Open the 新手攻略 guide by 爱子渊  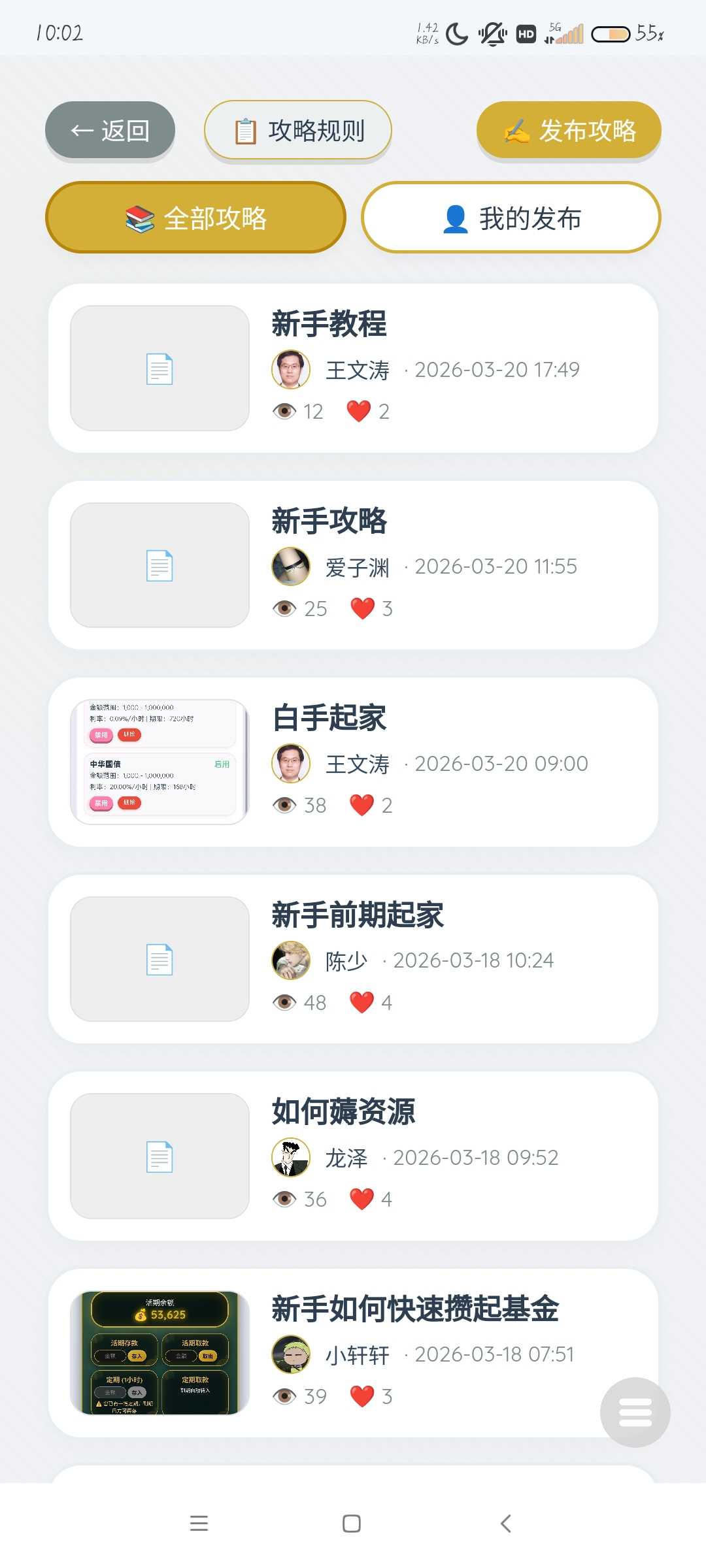353,566
